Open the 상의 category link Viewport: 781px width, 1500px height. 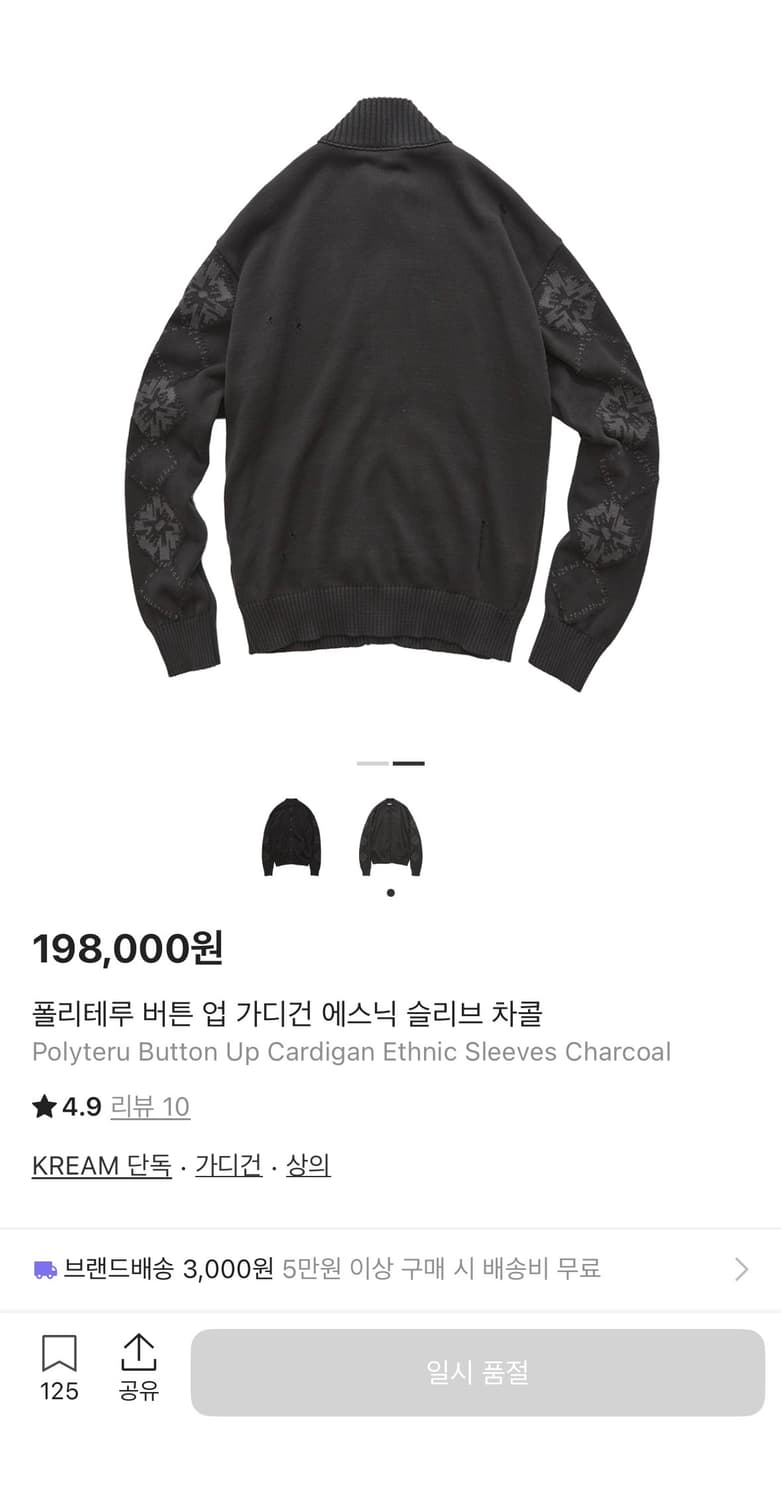(x=307, y=1164)
